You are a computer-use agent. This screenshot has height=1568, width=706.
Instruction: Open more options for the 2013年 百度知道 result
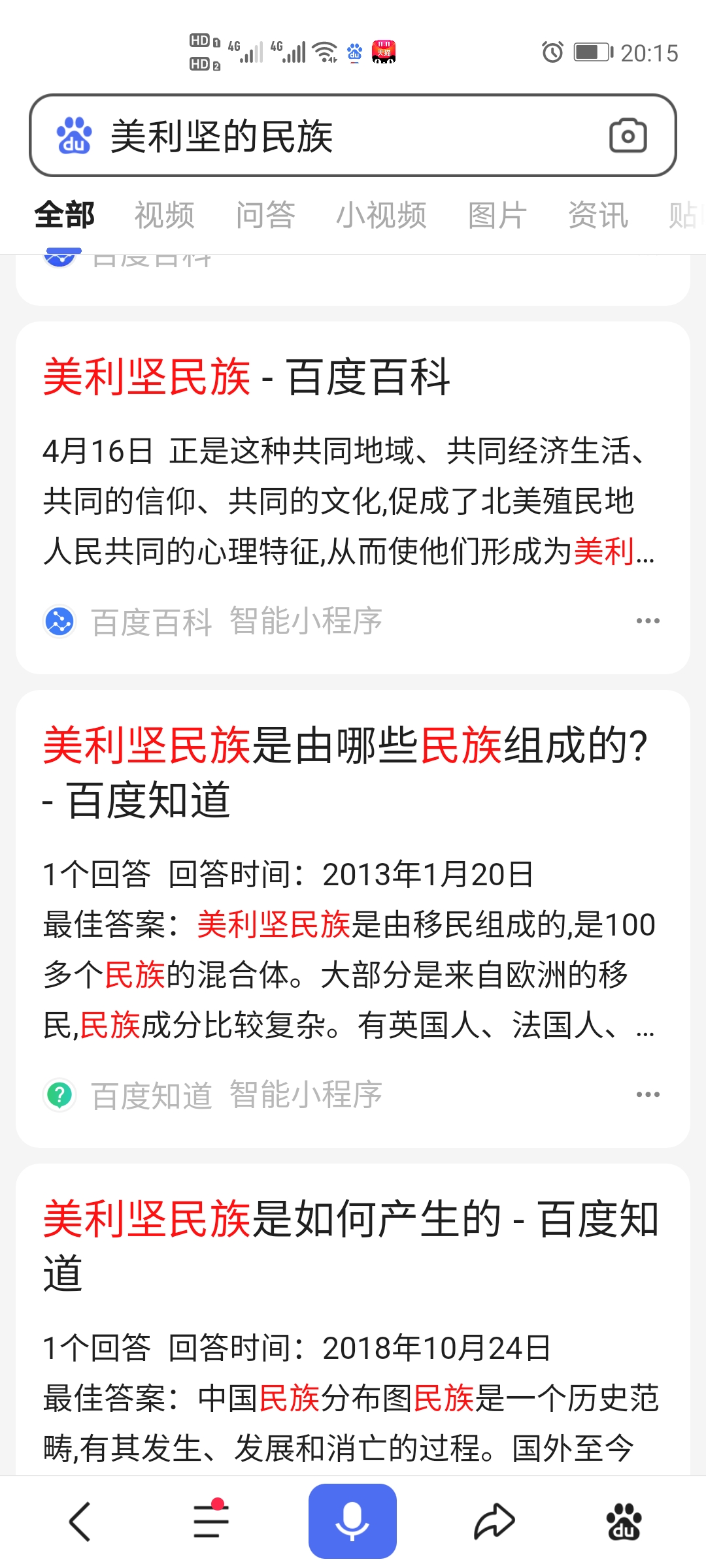coord(647,1094)
